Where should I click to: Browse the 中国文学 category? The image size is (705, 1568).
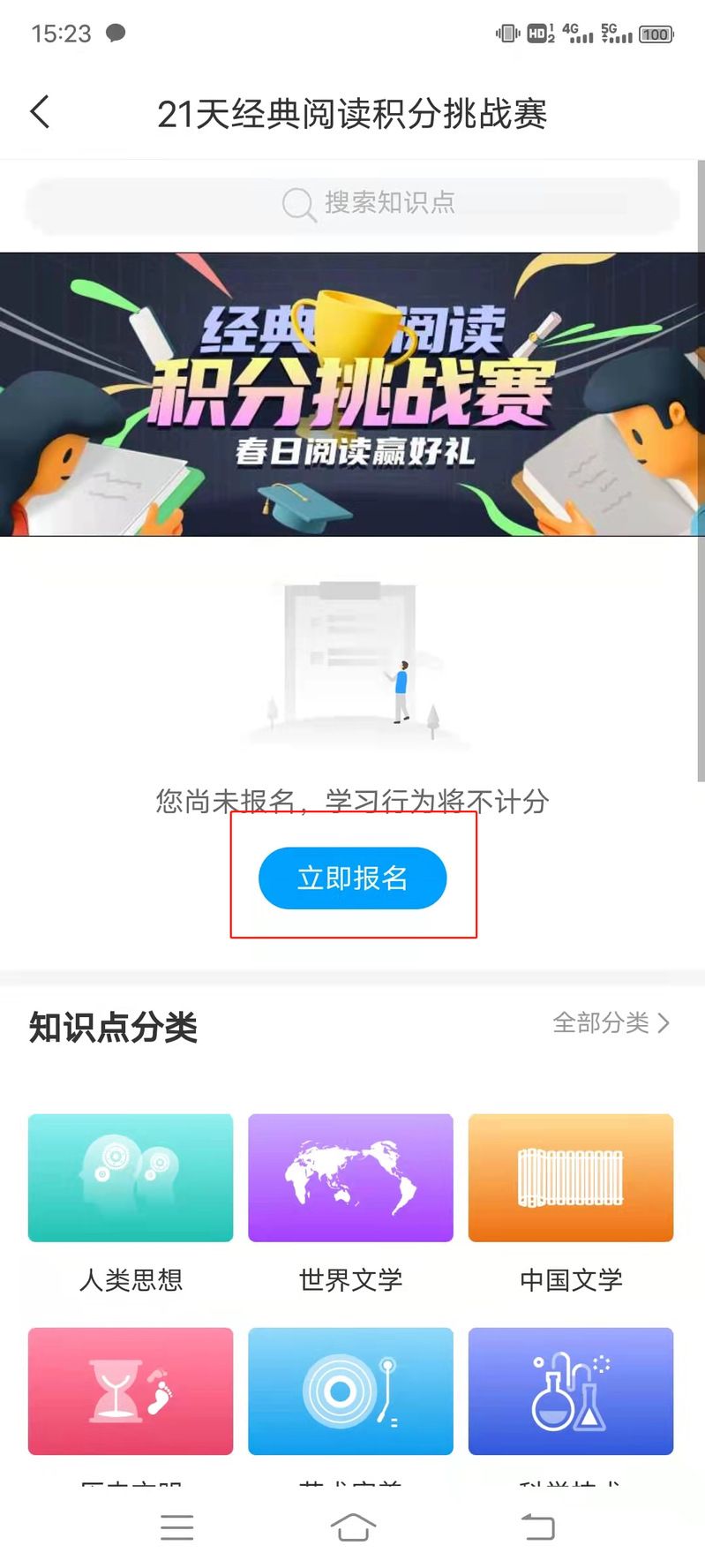pyautogui.click(x=570, y=1178)
